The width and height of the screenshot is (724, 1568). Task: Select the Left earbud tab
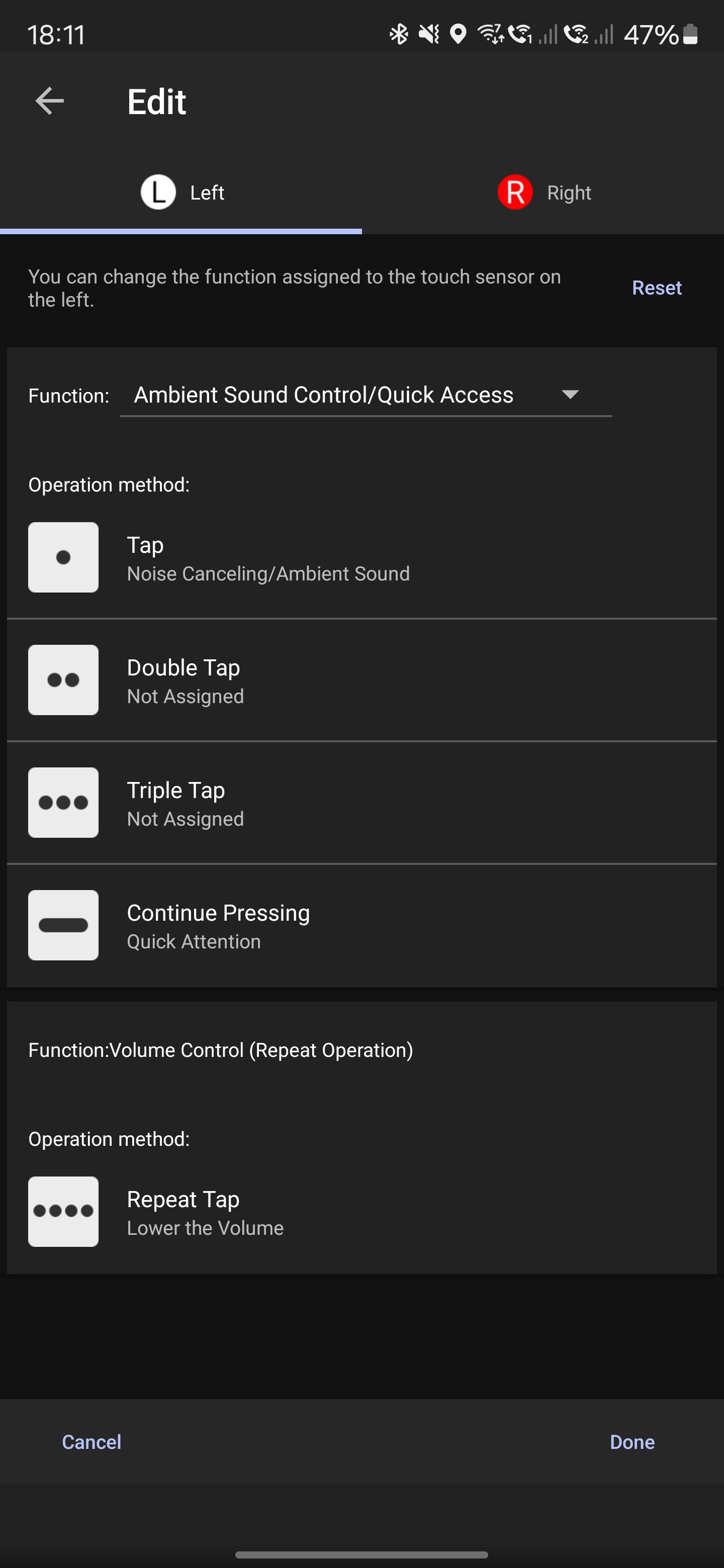182,192
